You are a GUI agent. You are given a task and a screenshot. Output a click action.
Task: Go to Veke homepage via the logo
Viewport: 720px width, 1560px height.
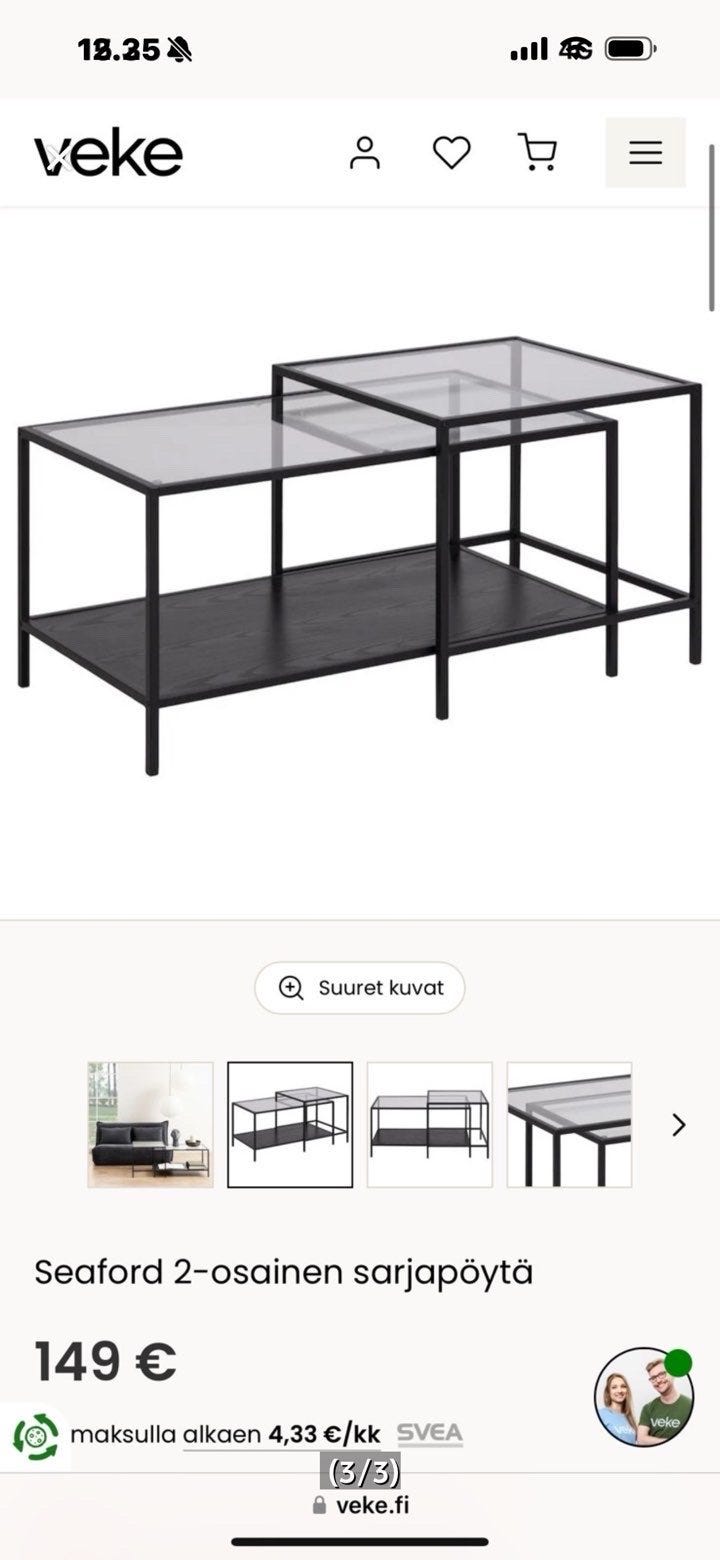coord(108,155)
